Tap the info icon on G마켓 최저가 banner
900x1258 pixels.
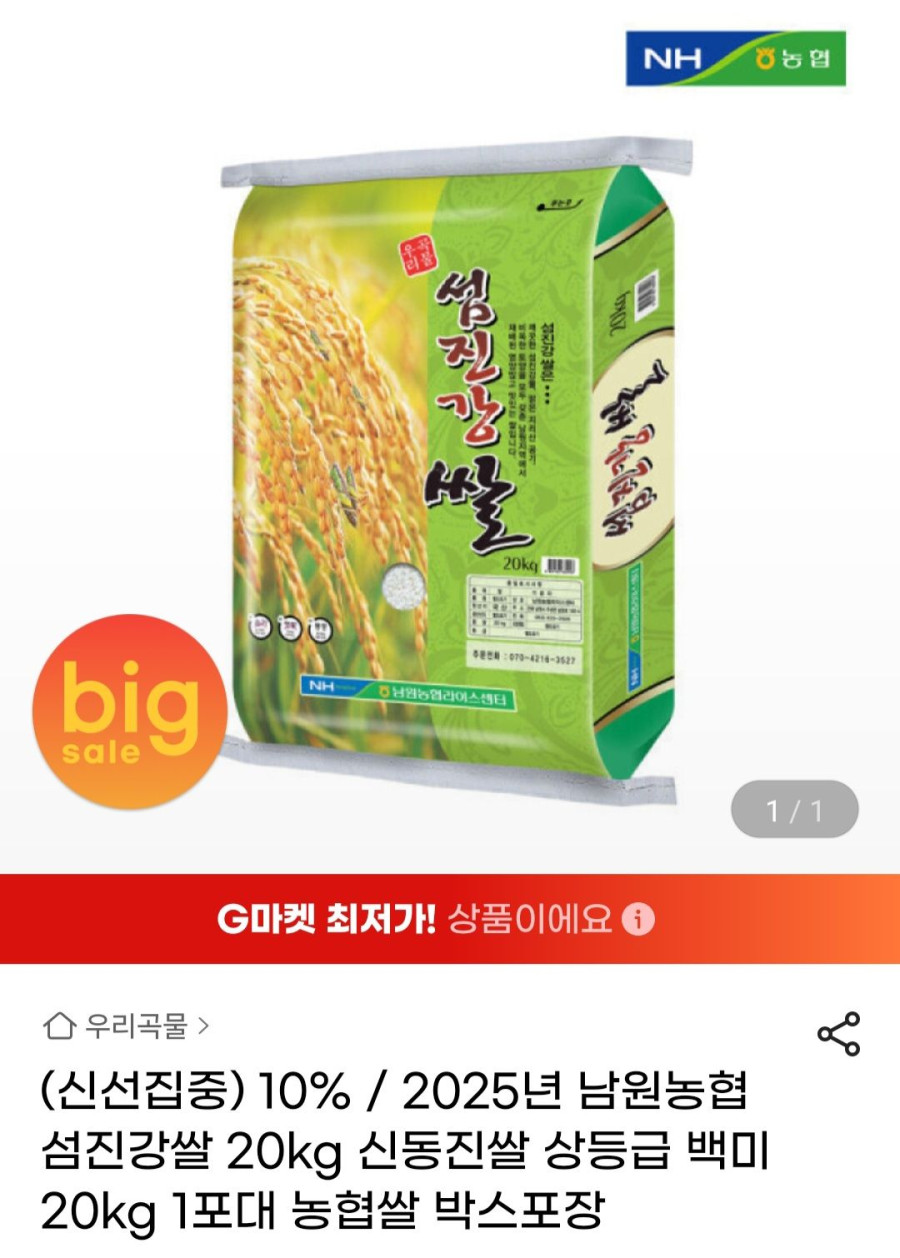(x=638, y=919)
